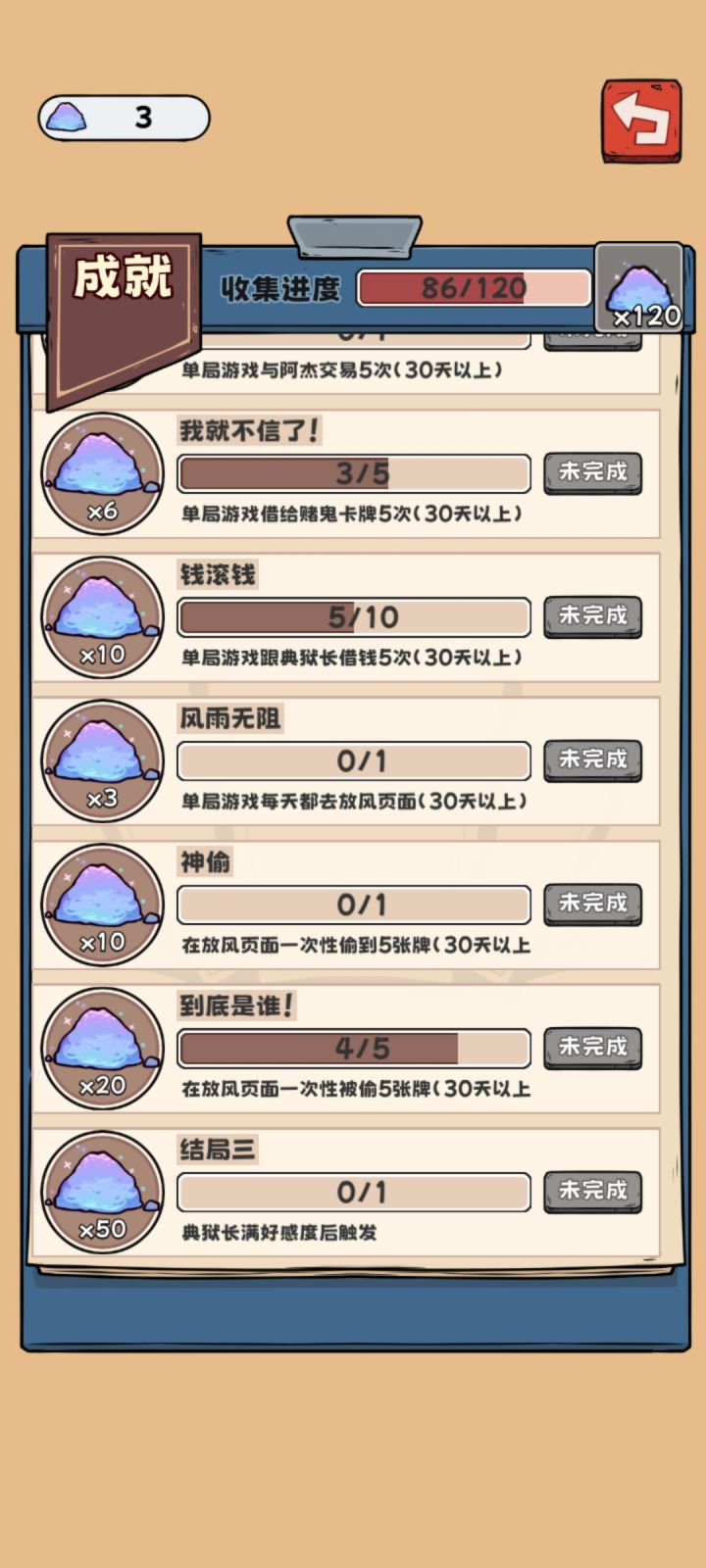Select the ×3 gem icon for 风雨无阻

[x=102, y=759]
